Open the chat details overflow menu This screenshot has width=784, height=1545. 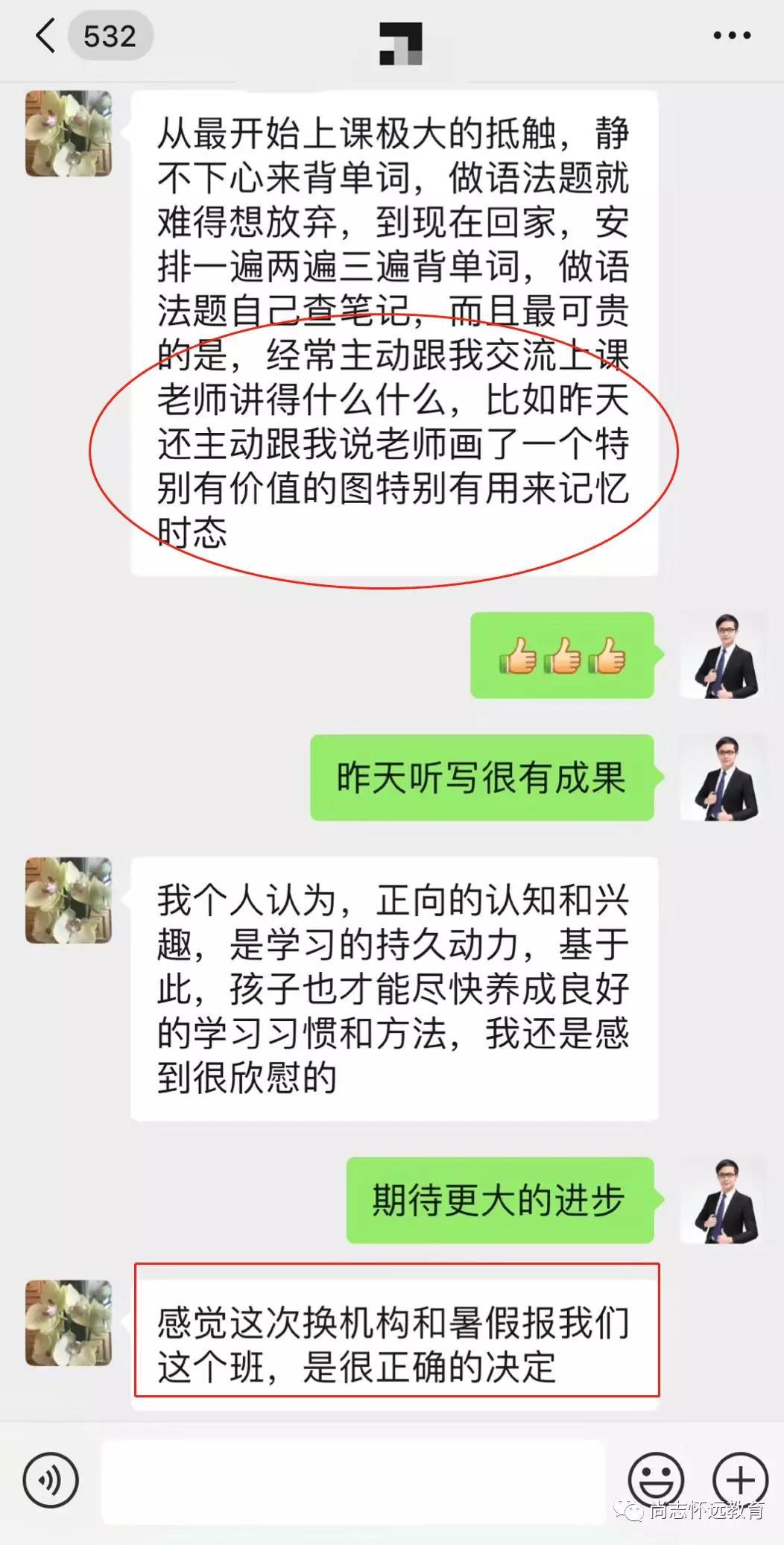732,35
